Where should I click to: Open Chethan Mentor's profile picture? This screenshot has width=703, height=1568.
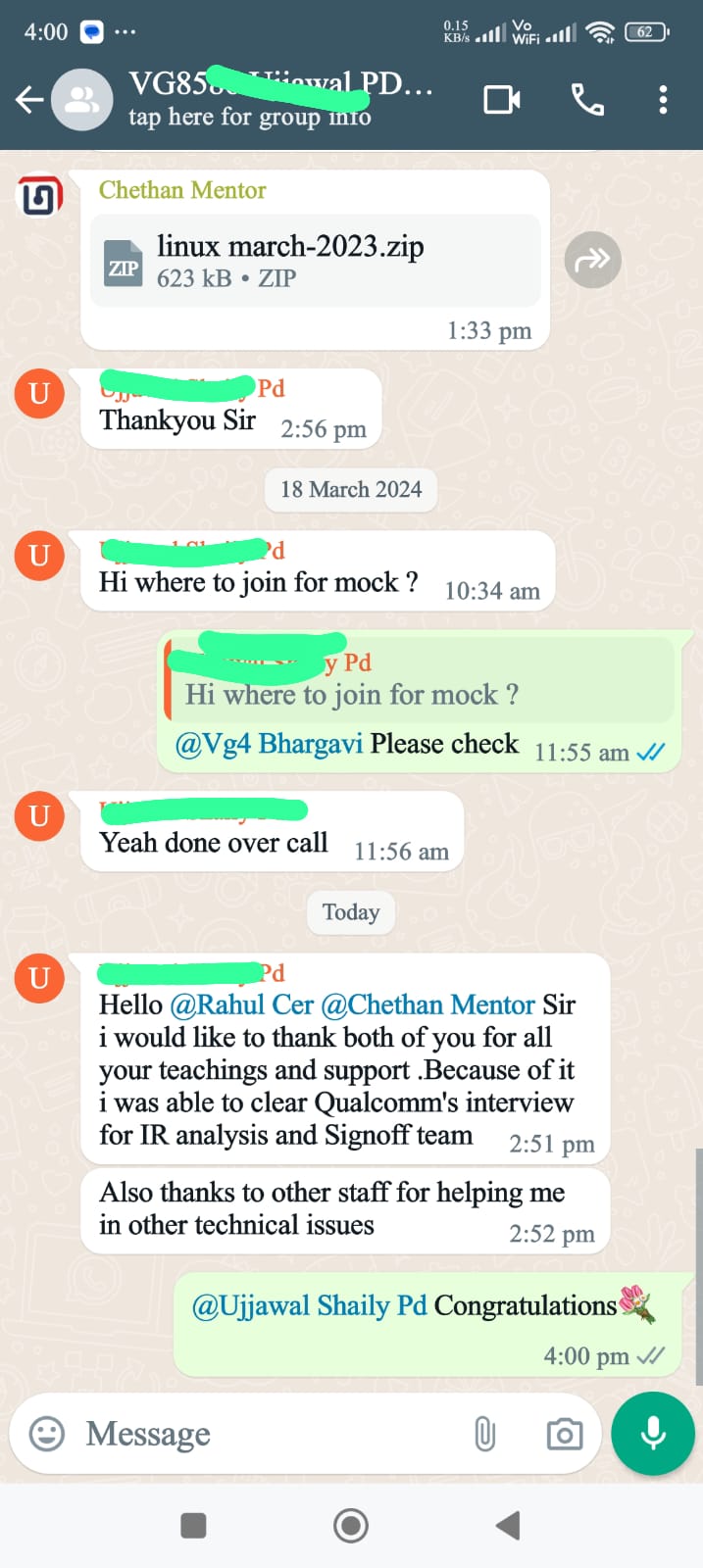coord(40,196)
